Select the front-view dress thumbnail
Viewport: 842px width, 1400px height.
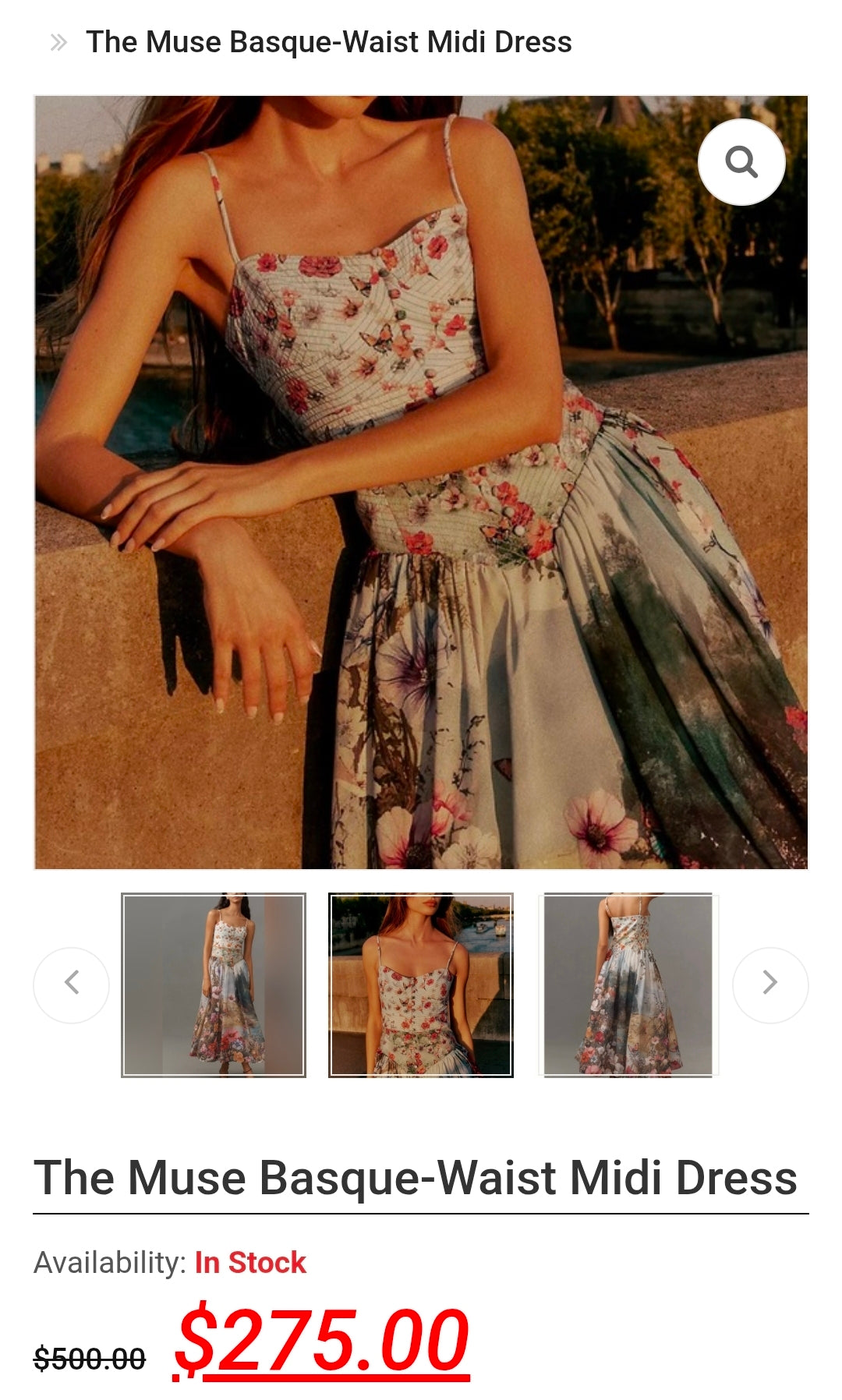pyautogui.click(x=211, y=985)
